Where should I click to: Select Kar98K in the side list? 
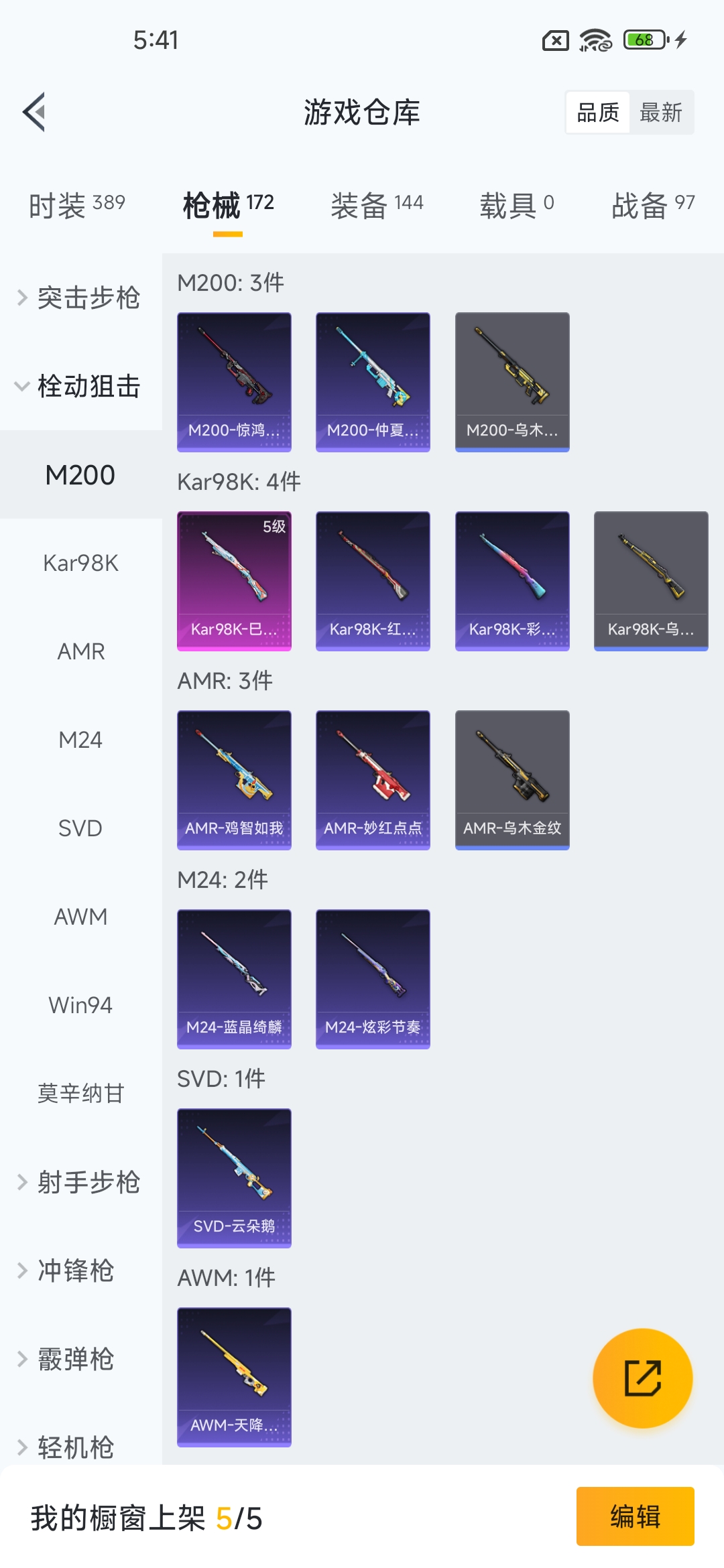(x=80, y=563)
